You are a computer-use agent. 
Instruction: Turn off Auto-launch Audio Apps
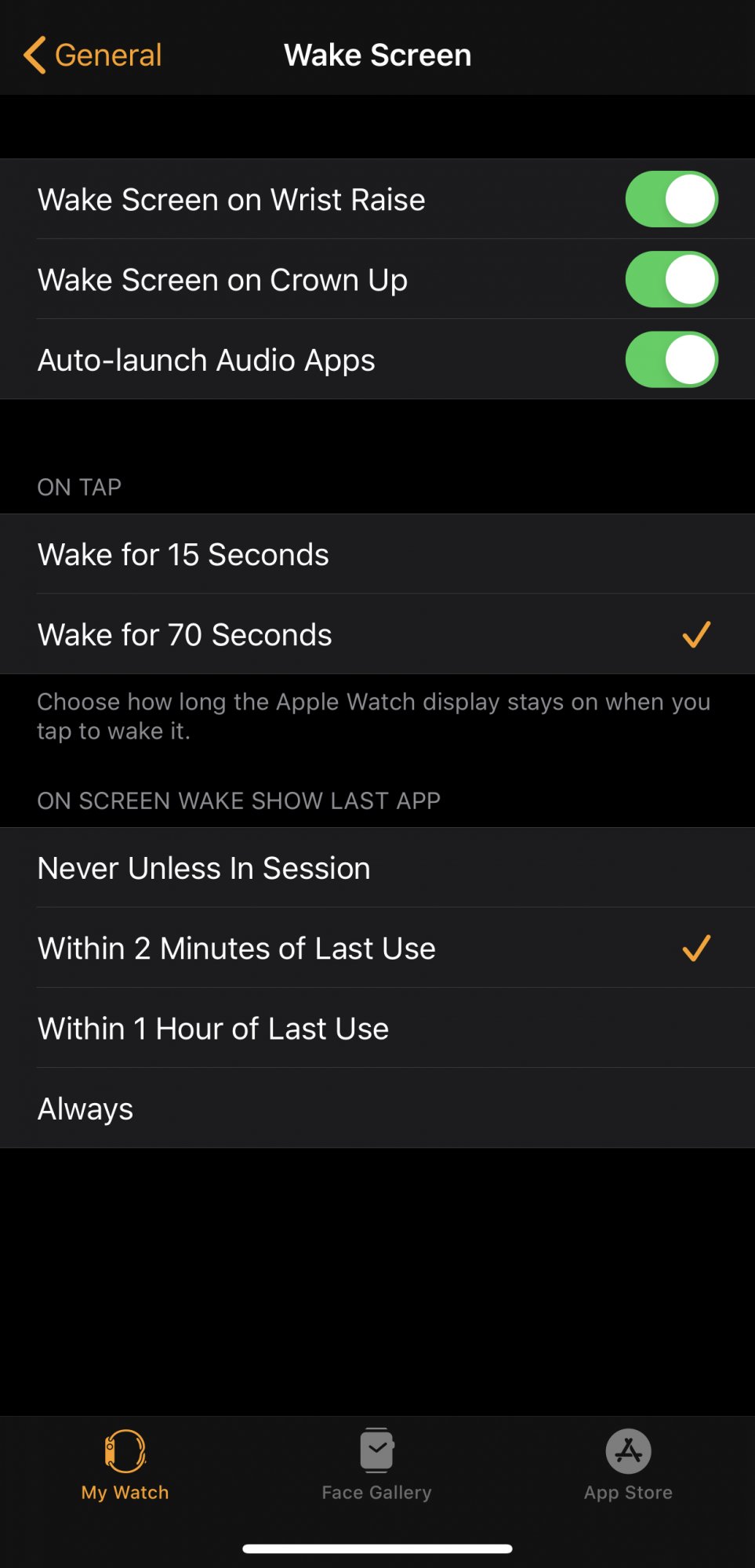pos(671,360)
